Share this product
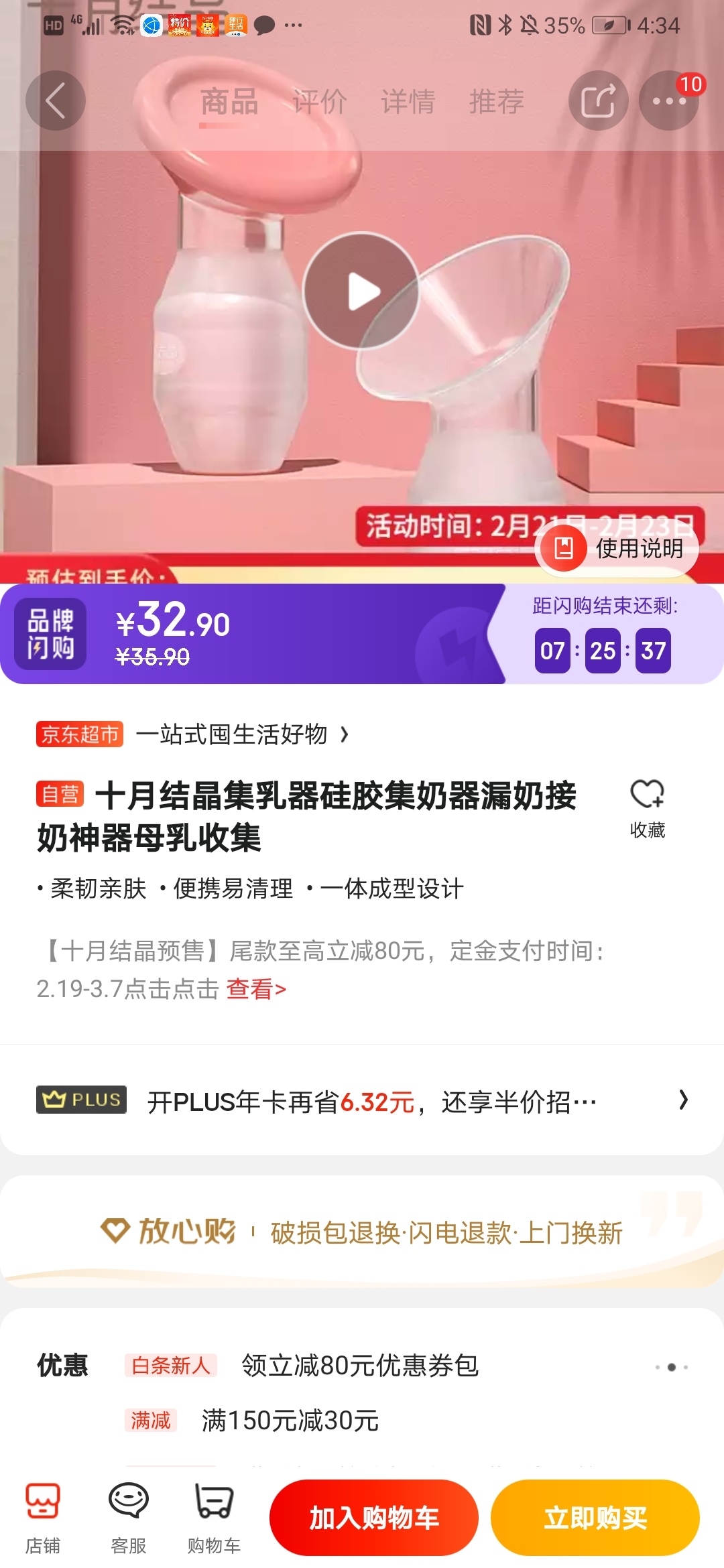The image size is (724, 1568). 598,101
